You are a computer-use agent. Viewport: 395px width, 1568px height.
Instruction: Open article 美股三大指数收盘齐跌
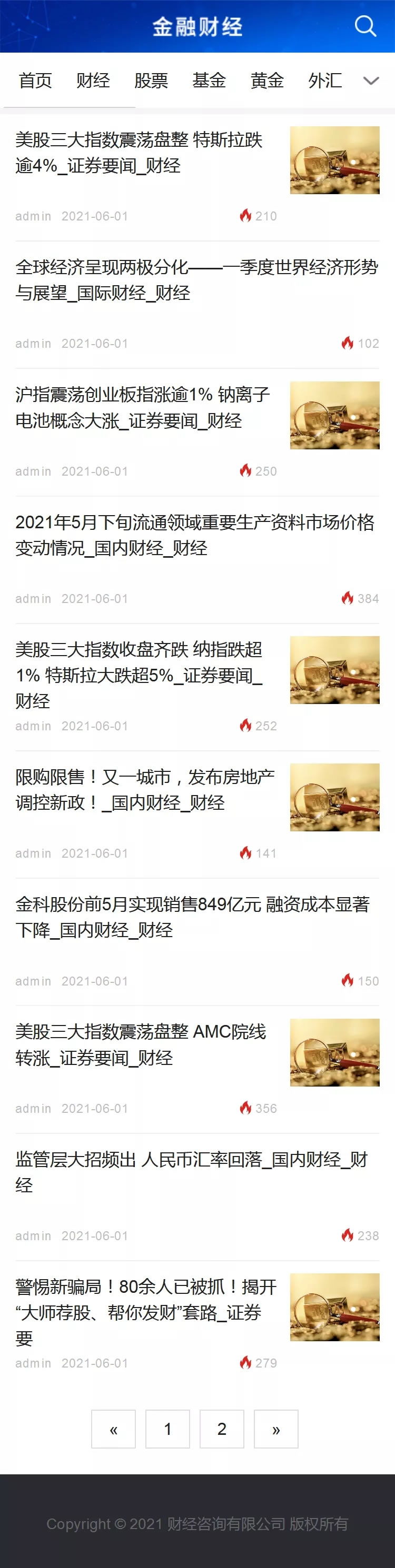pyautogui.click(x=139, y=675)
